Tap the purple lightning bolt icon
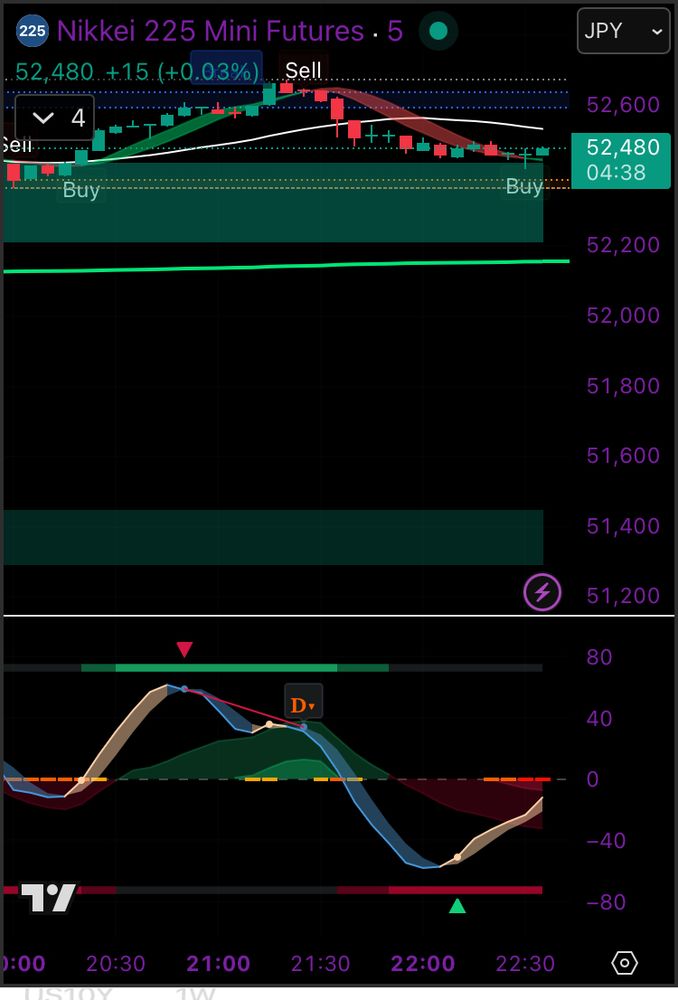 pyautogui.click(x=543, y=592)
